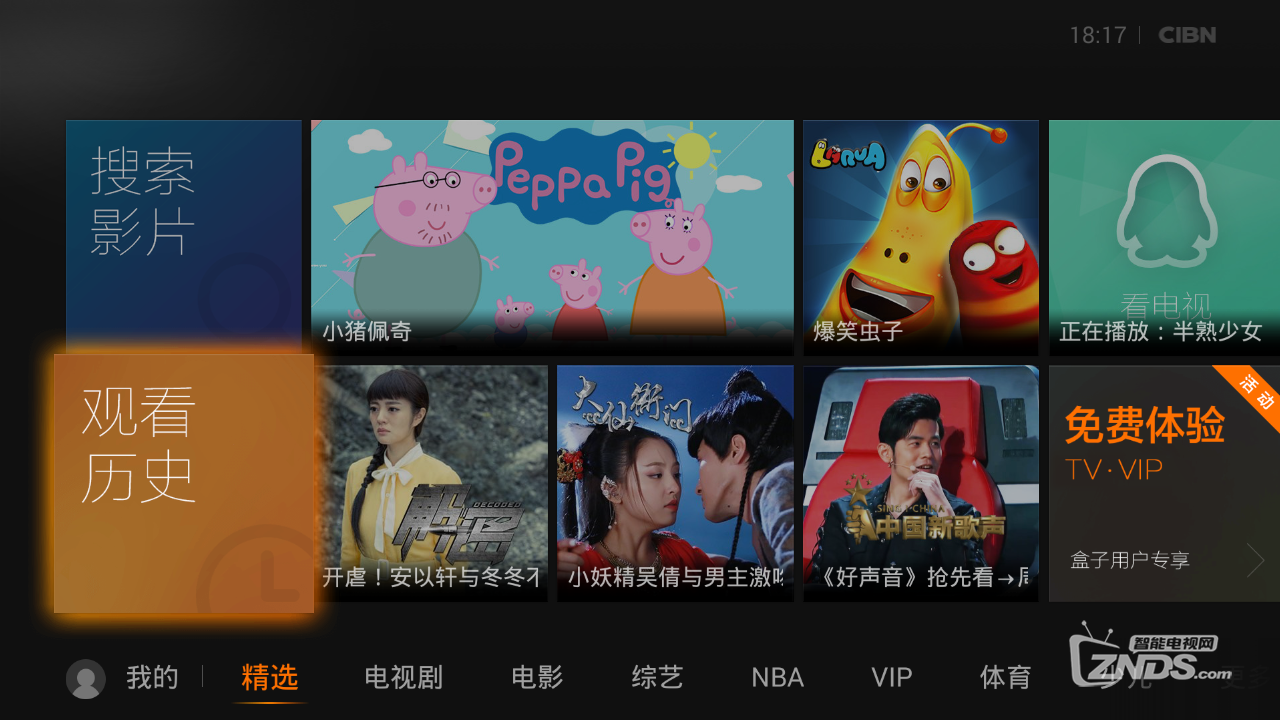Switch to the 精选 tab

click(270, 678)
